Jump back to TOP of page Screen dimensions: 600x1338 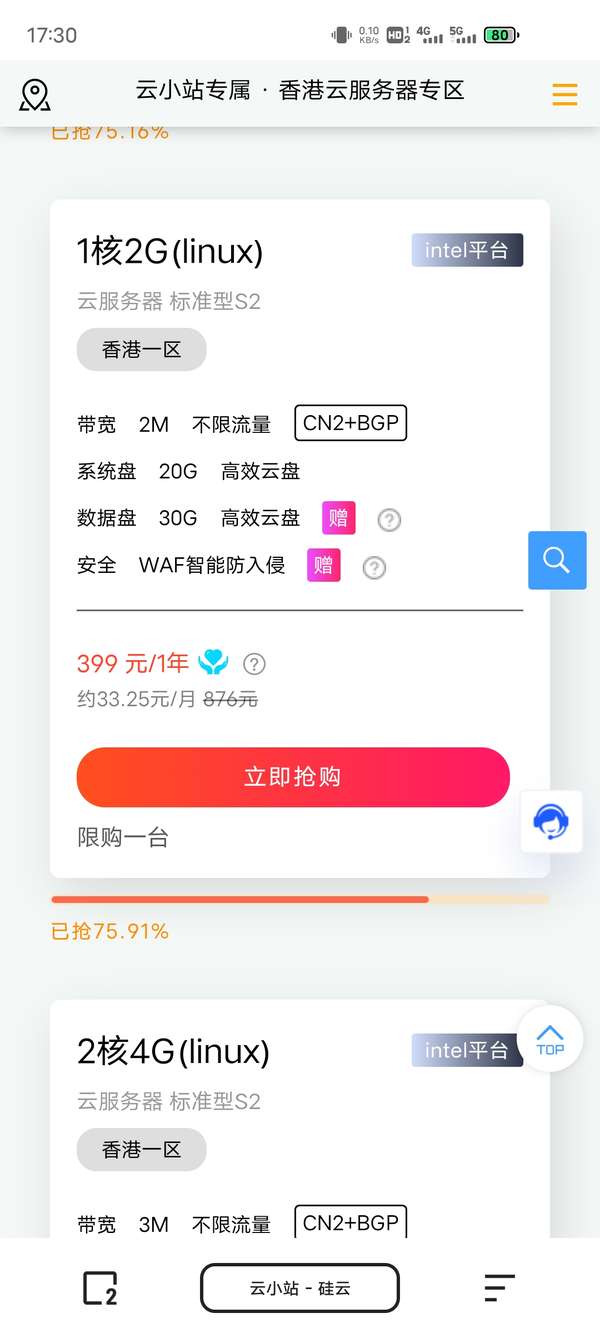pyautogui.click(x=550, y=1039)
